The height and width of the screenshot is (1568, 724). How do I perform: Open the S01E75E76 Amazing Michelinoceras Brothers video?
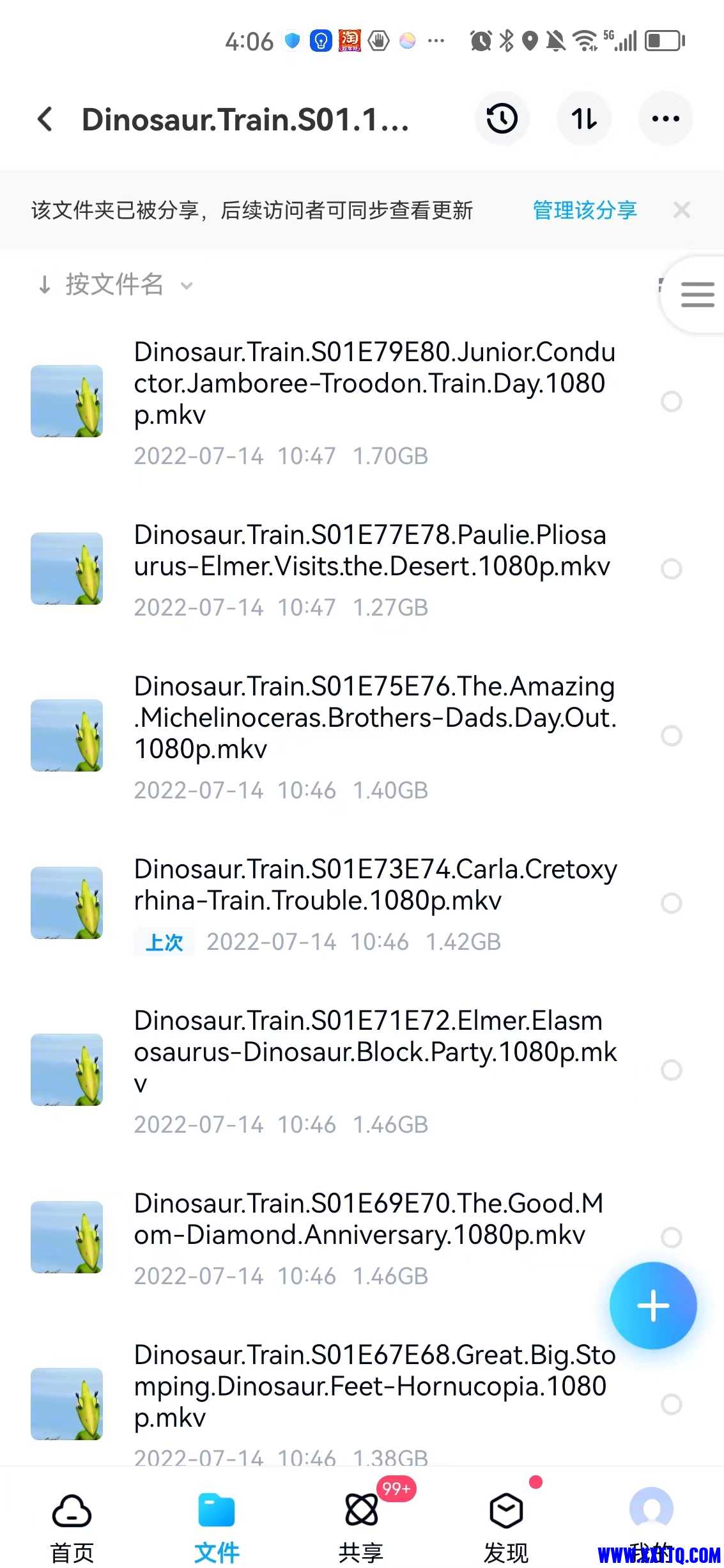[374, 718]
